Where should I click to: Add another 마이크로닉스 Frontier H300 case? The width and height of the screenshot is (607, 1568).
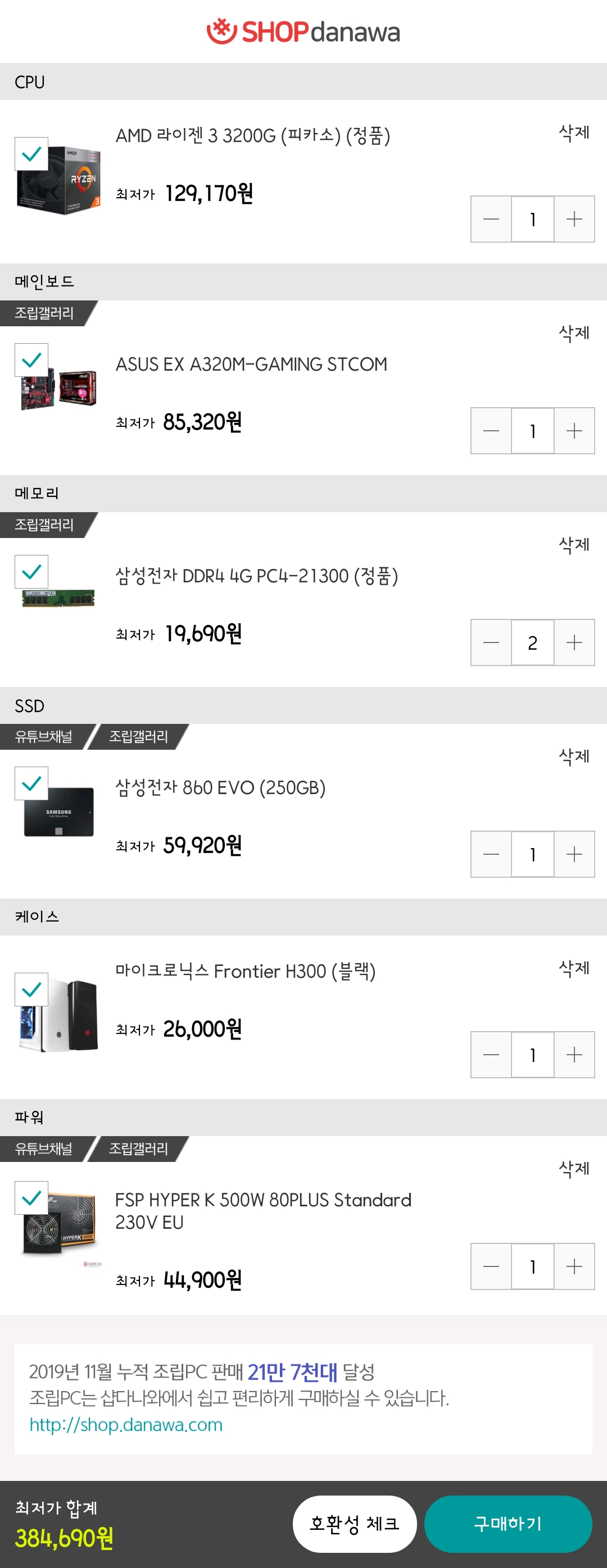[x=574, y=1055]
